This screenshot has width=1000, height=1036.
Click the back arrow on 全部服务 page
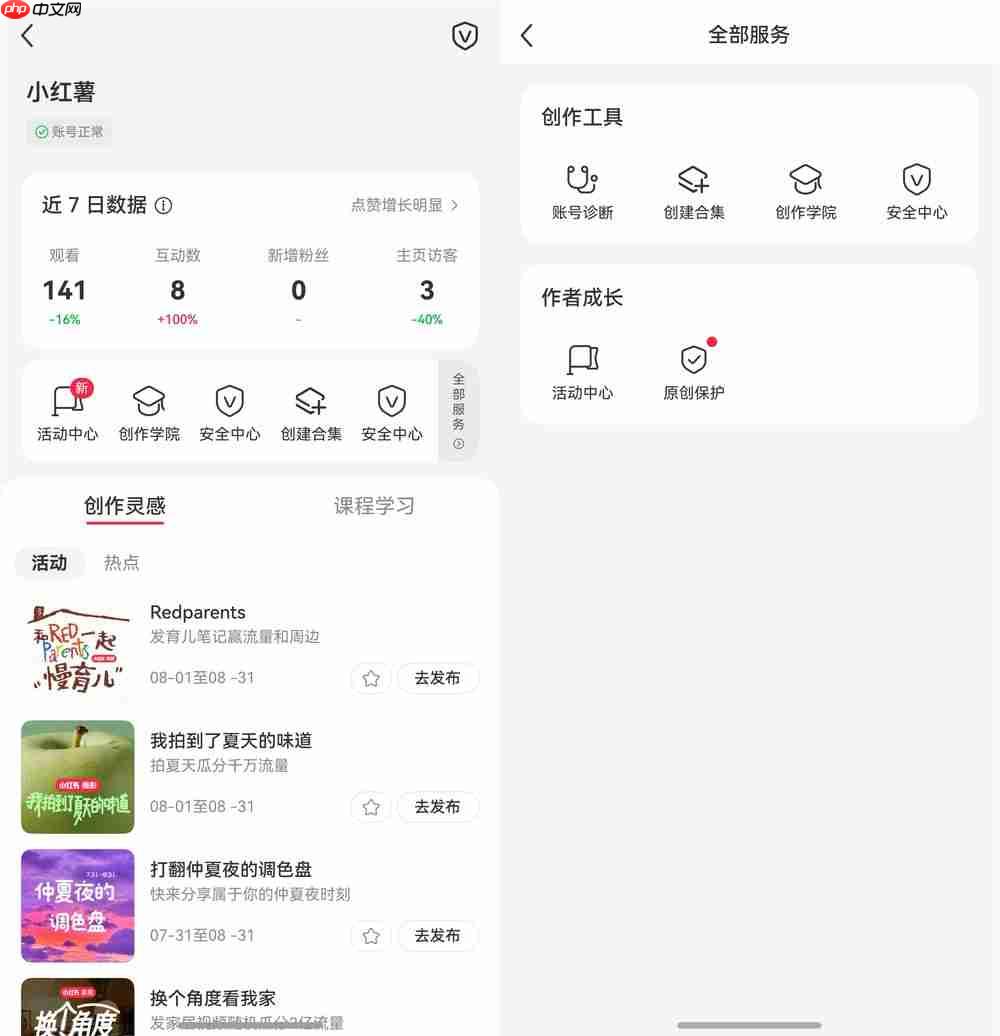click(527, 35)
